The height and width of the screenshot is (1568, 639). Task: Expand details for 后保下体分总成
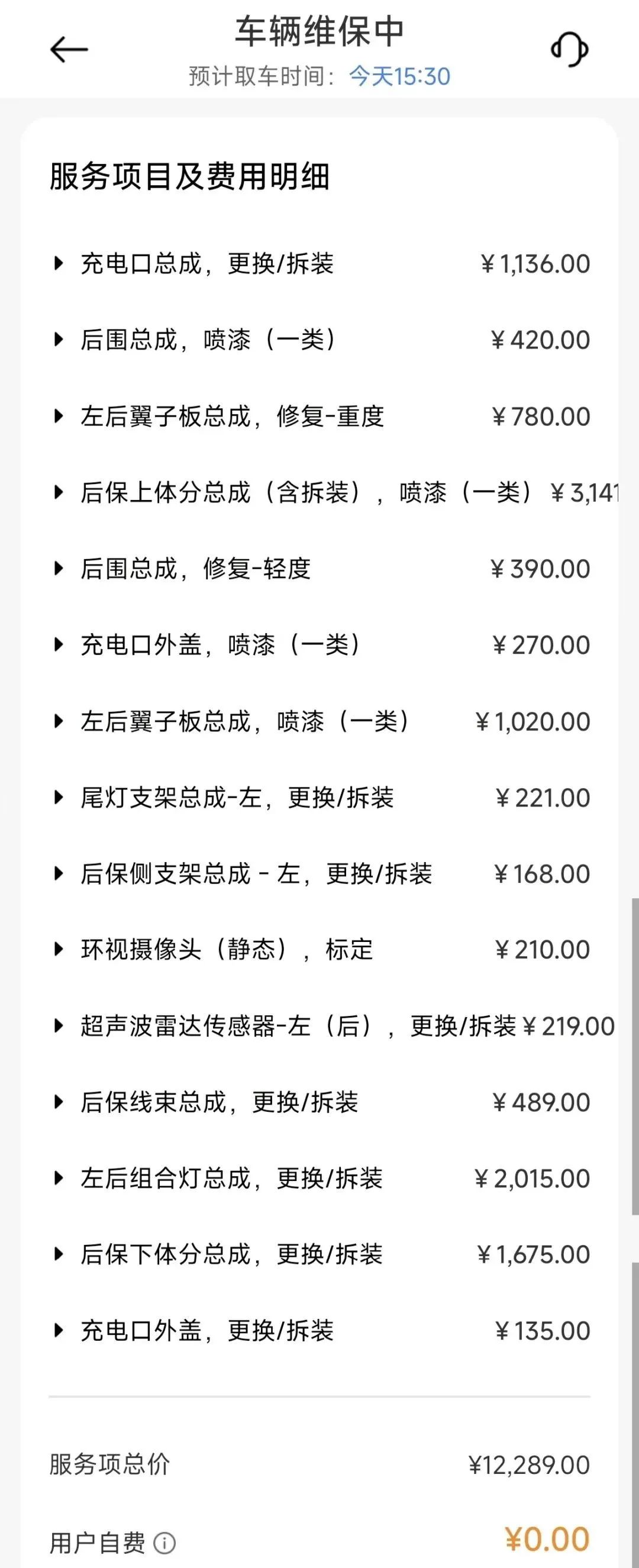tap(59, 1253)
